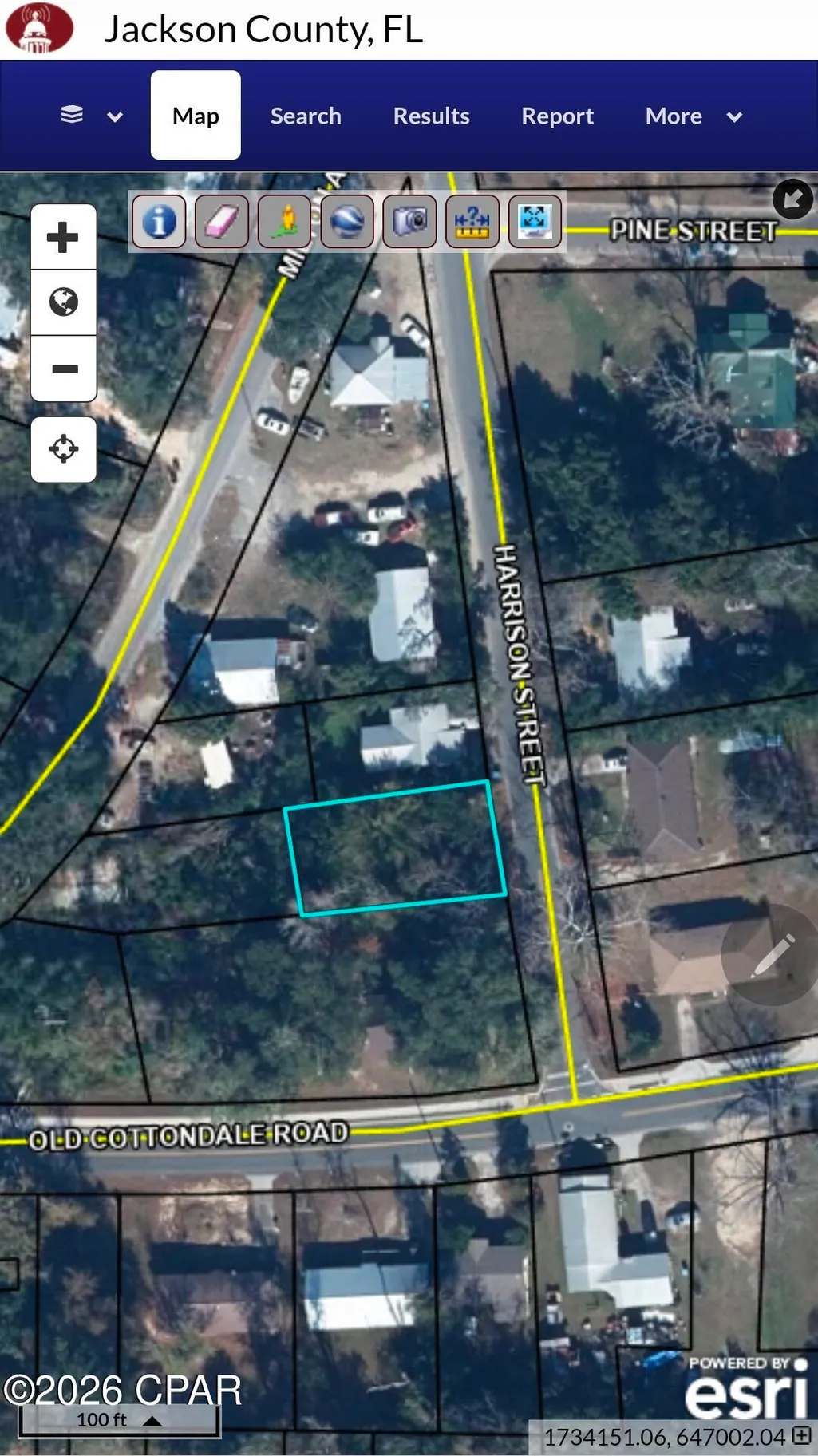Open street view pegman tool
The height and width of the screenshot is (1456, 818).
tap(284, 221)
